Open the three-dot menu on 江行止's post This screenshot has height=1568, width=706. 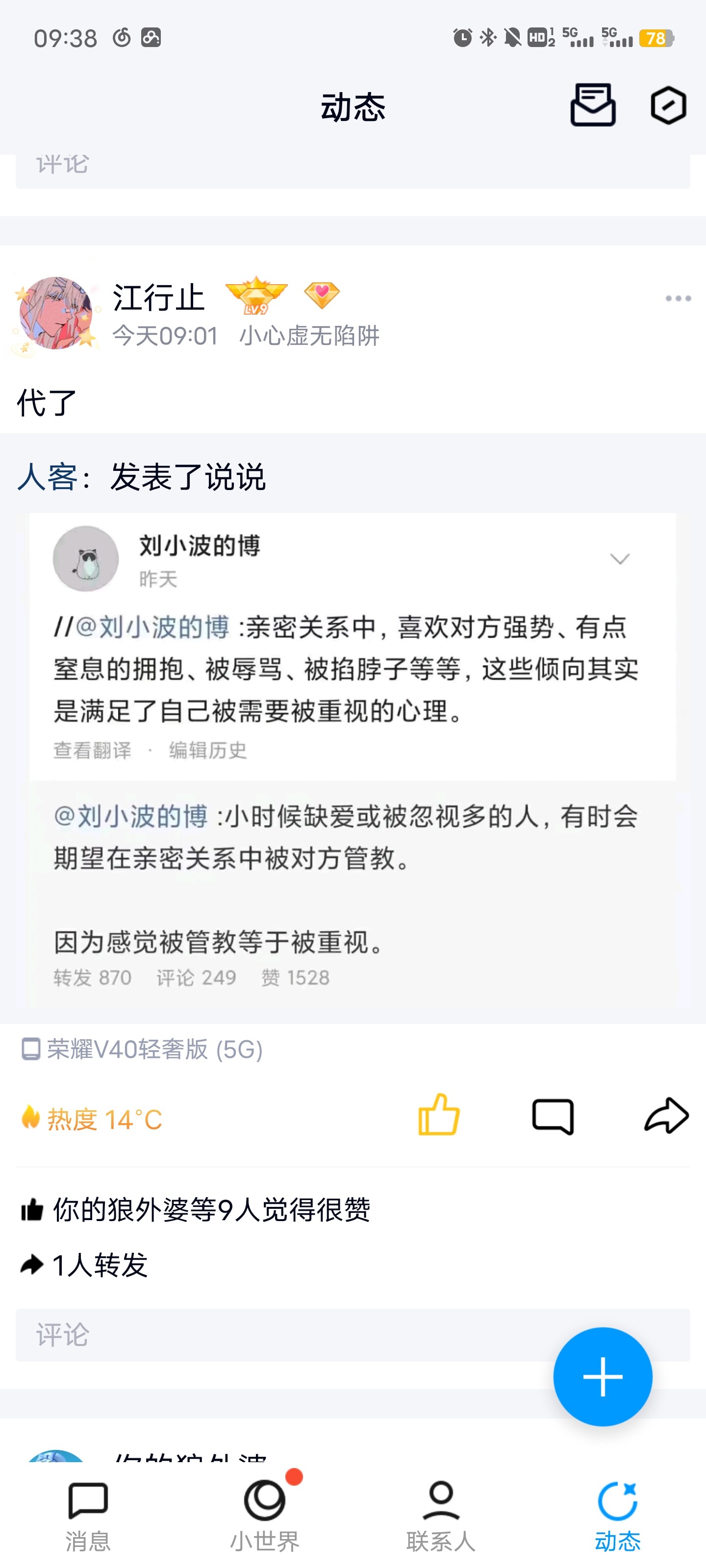pos(678,298)
